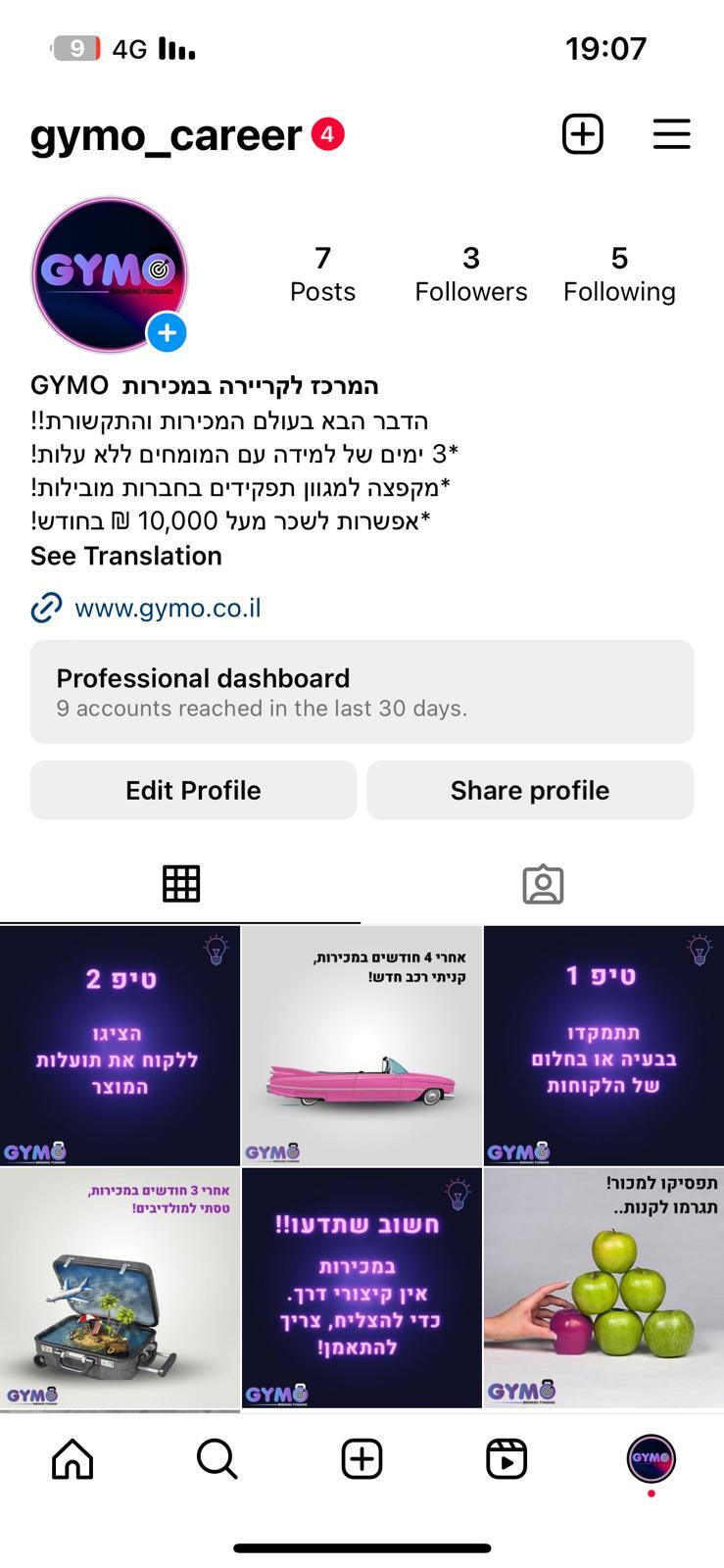
Task: Open the pink car post thumbnail
Action: point(361,1045)
